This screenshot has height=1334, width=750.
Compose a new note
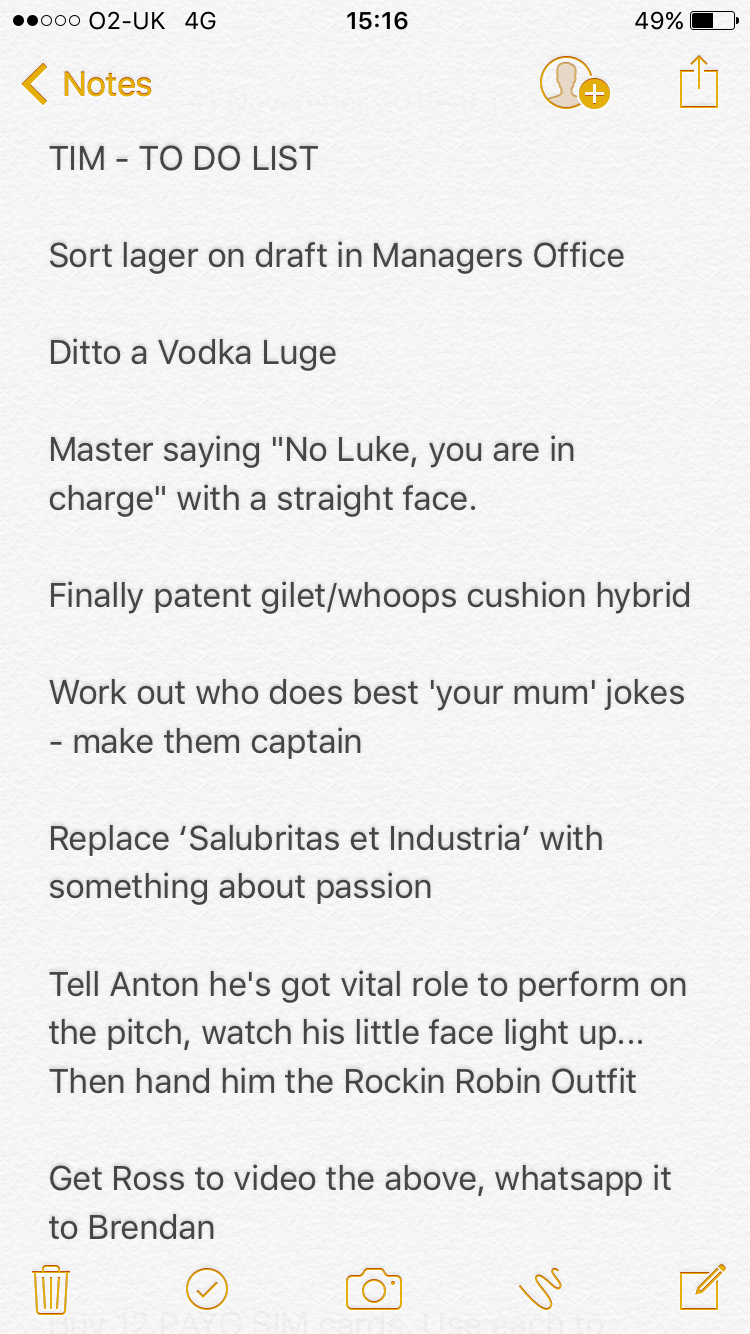click(x=702, y=1287)
